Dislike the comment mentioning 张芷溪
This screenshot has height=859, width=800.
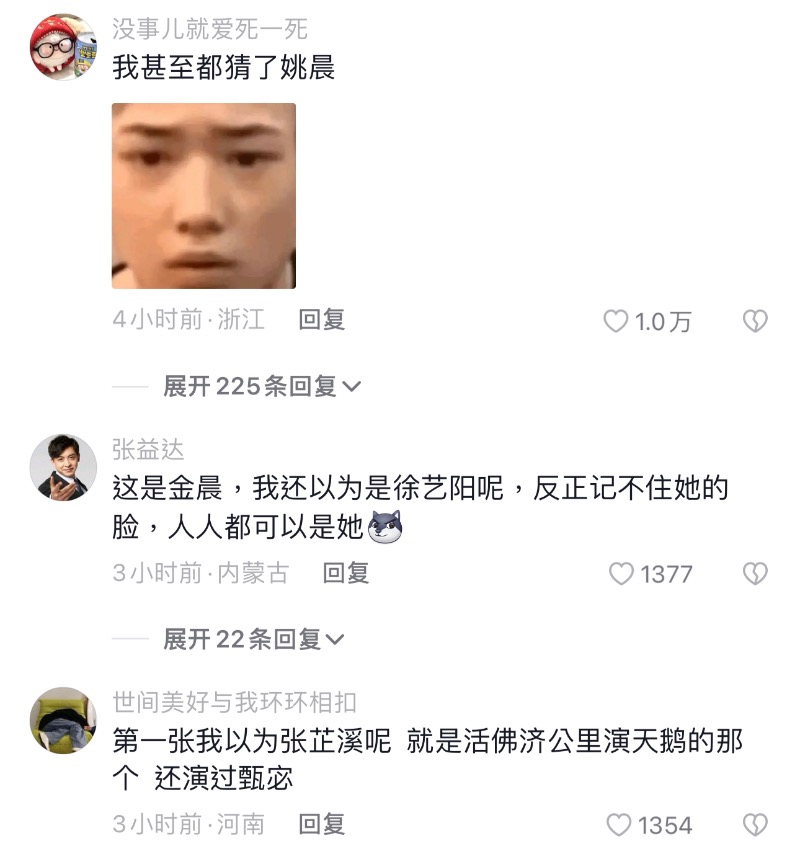coord(755,825)
